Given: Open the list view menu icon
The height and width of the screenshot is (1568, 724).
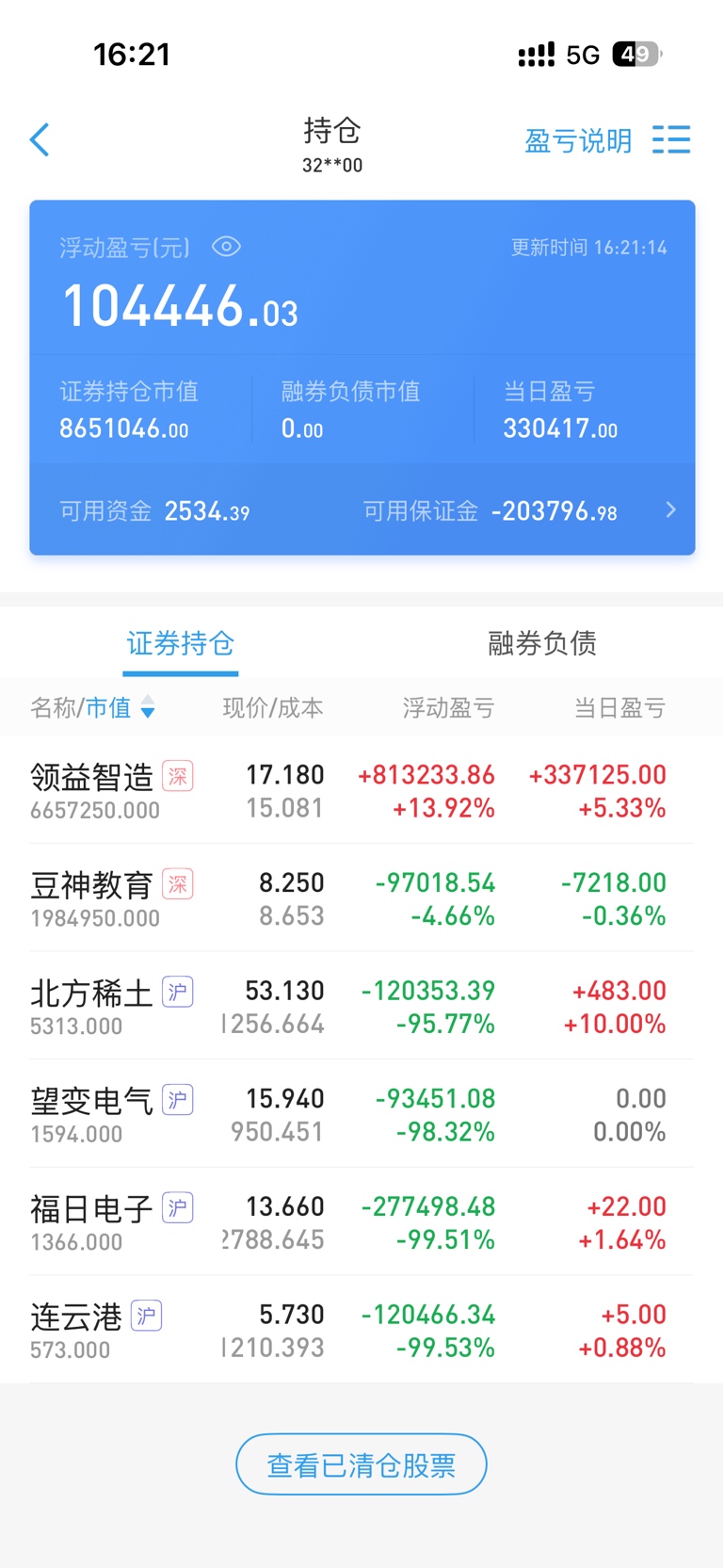Looking at the screenshot, I should click(x=671, y=139).
